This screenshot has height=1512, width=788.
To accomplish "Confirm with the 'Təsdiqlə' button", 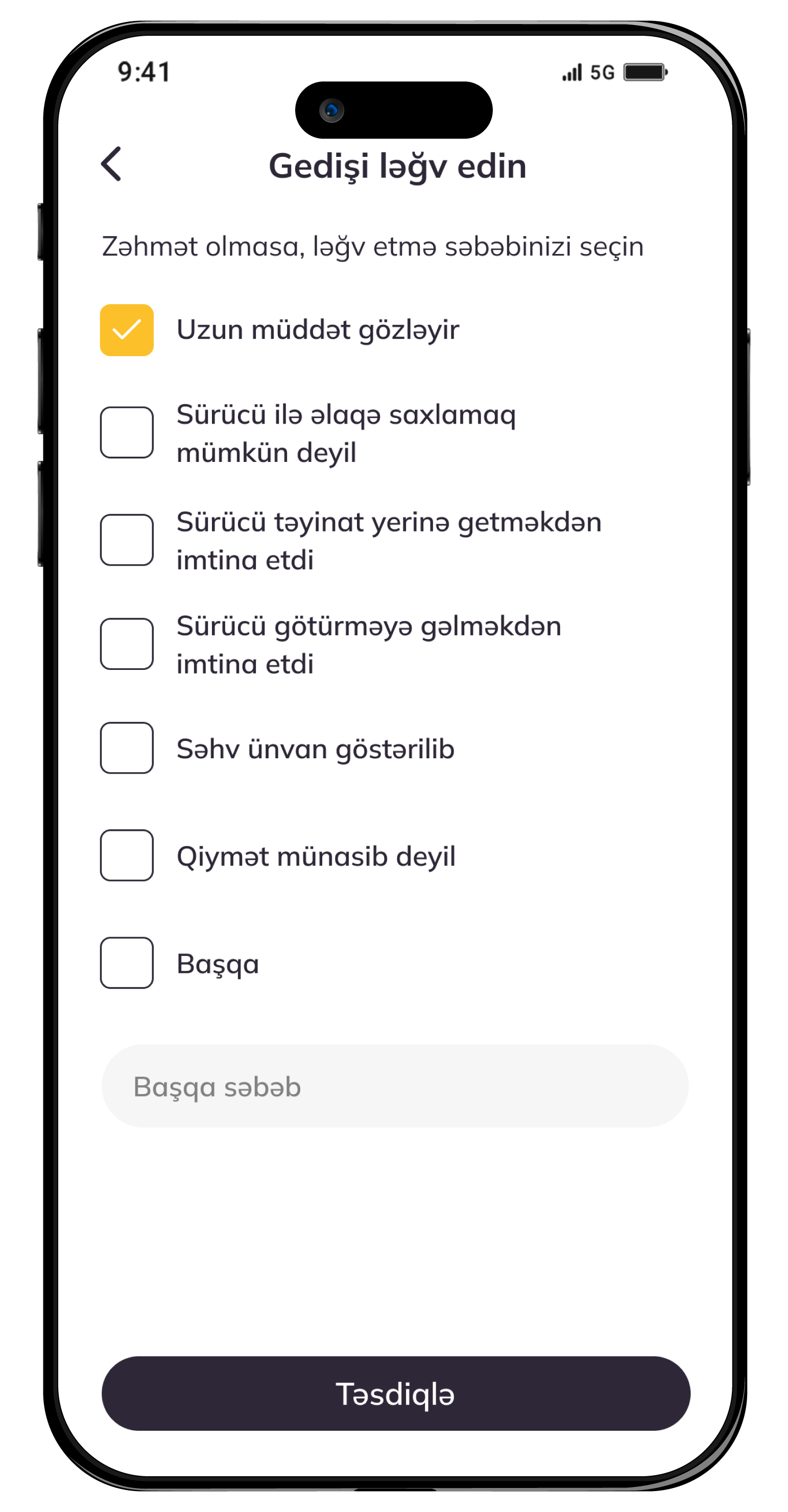I will point(395,1393).
